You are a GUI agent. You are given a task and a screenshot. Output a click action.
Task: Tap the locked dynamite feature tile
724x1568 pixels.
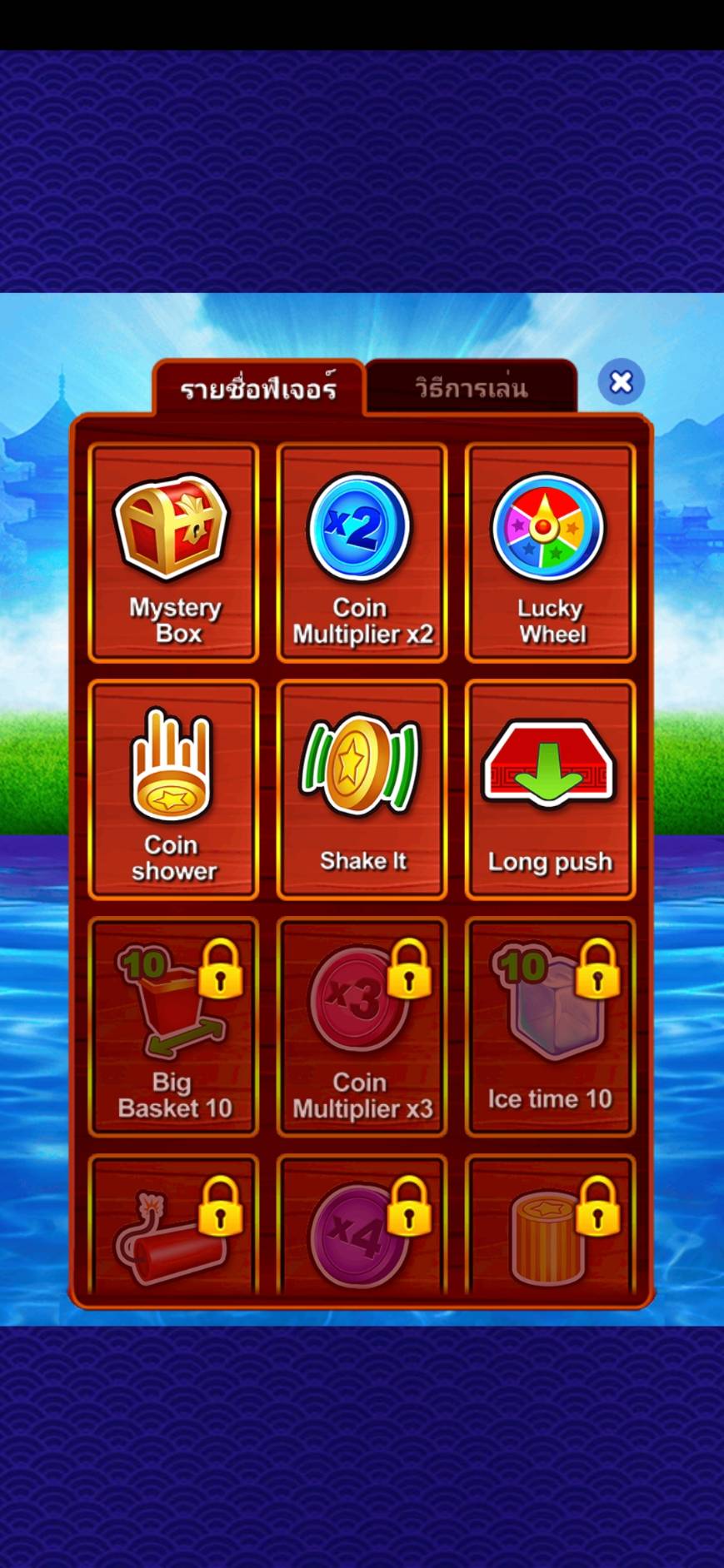pyautogui.click(x=173, y=1228)
